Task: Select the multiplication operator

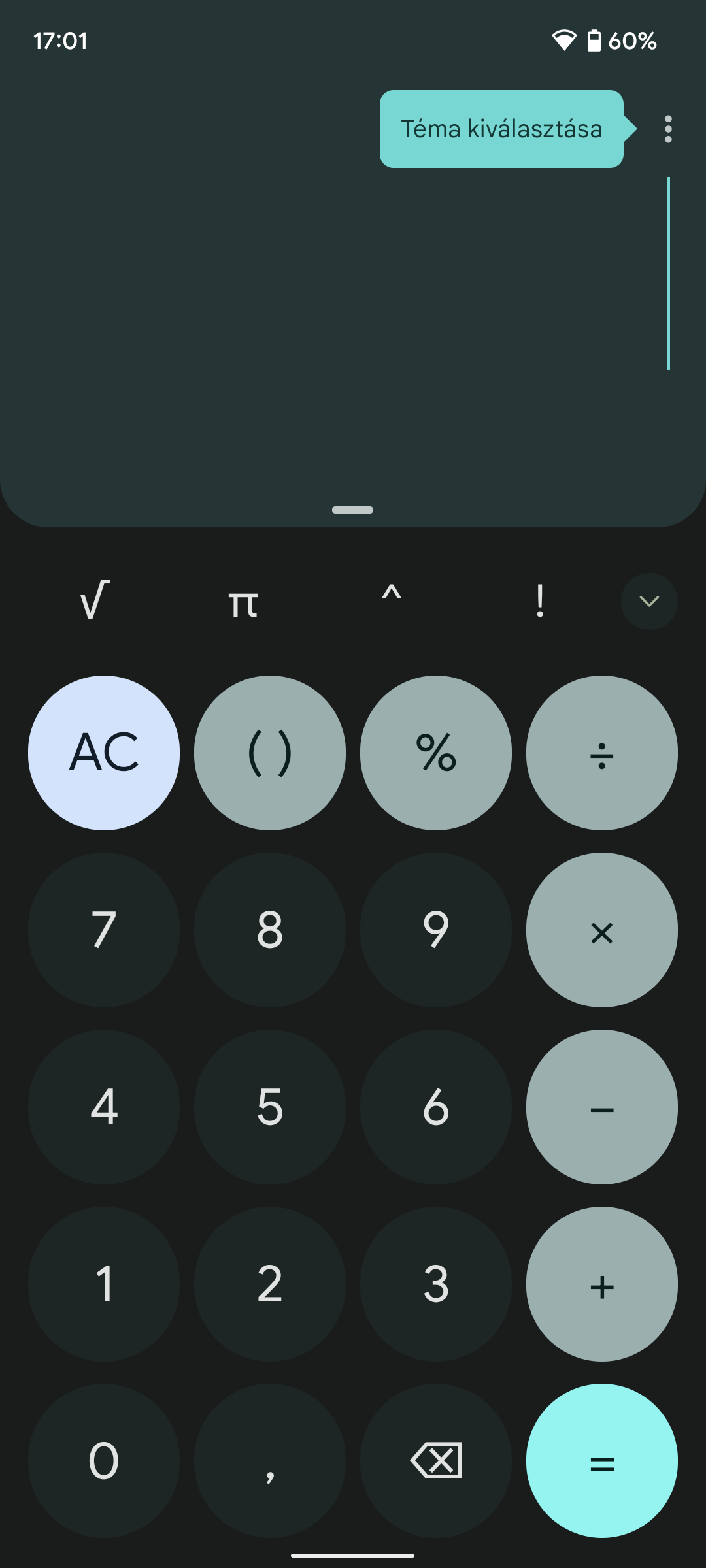Action: (602, 930)
